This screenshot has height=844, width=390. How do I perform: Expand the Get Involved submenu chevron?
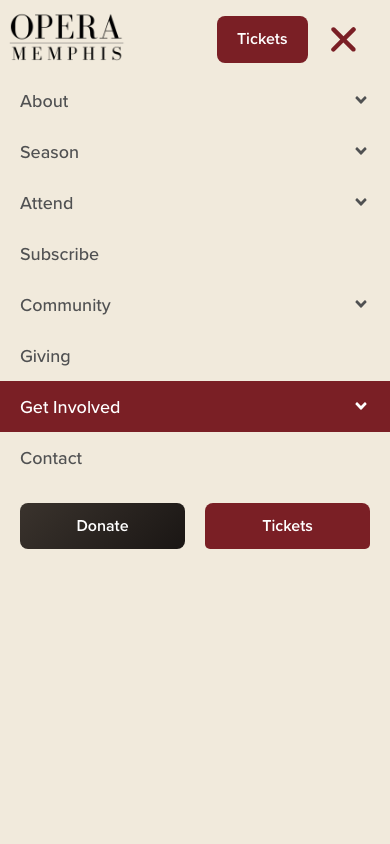(x=361, y=406)
